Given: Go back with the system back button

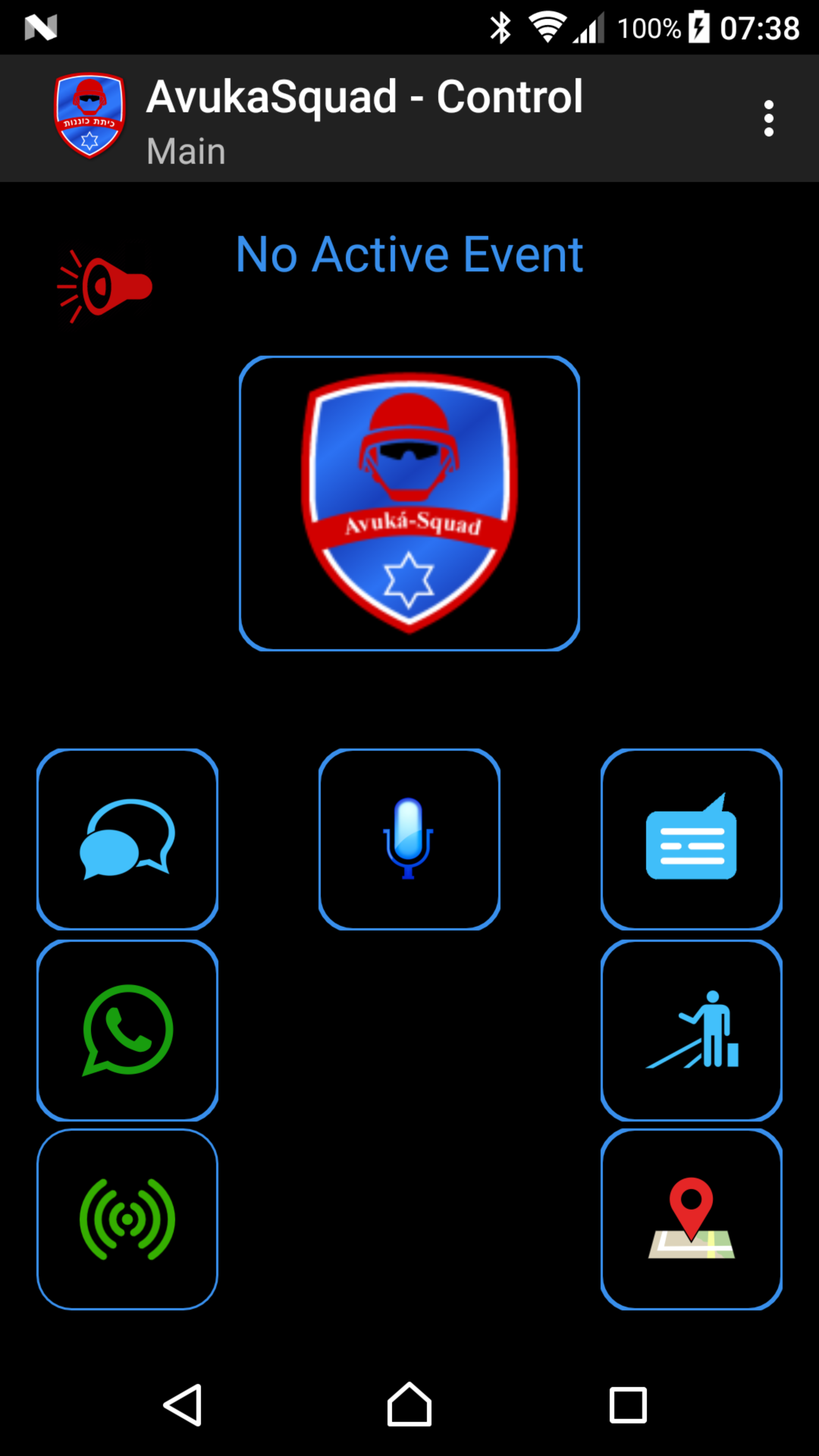Looking at the screenshot, I should point(183,1404).
